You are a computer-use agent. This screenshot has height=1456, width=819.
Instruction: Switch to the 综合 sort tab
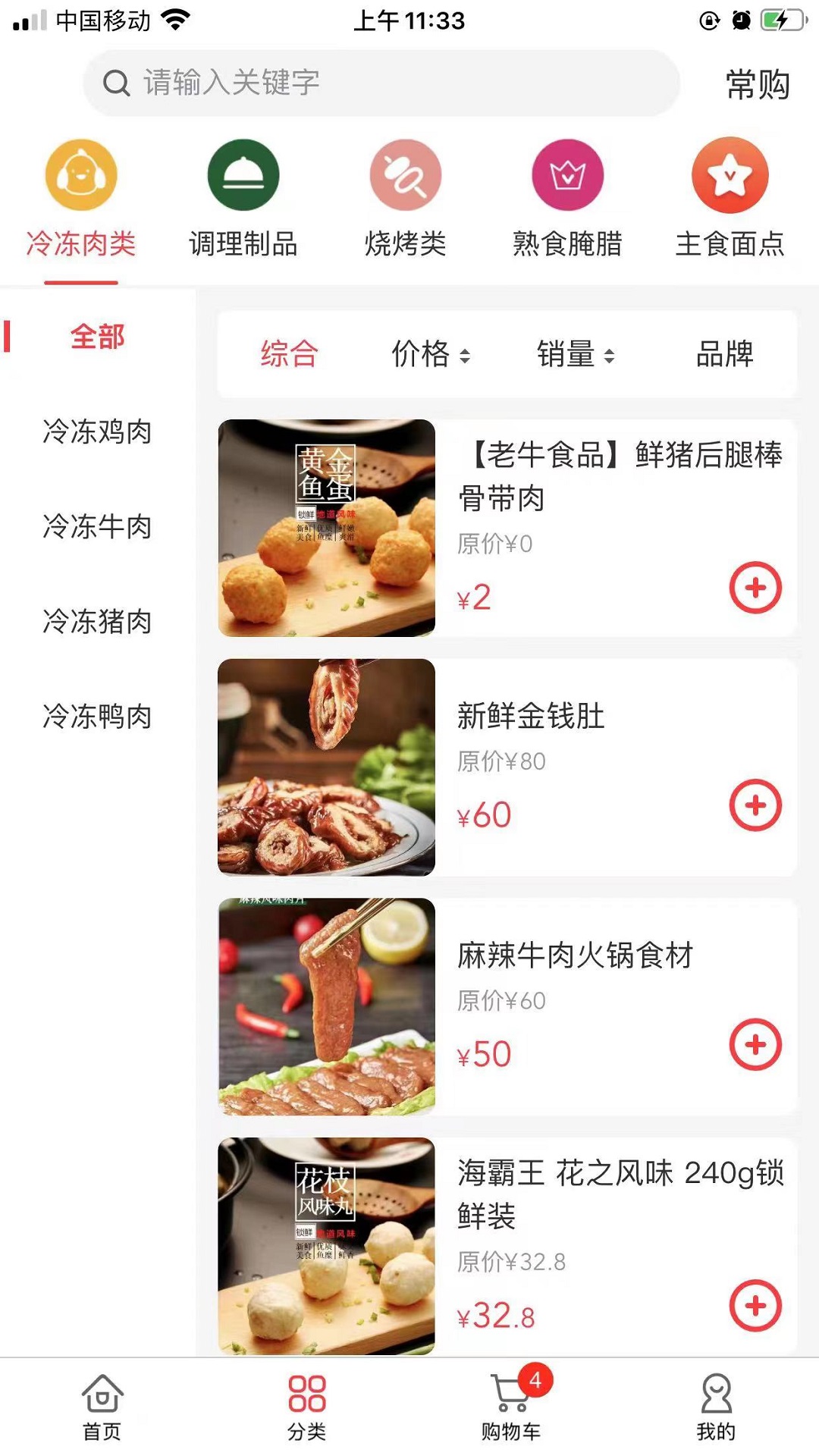tap(288, 354)
